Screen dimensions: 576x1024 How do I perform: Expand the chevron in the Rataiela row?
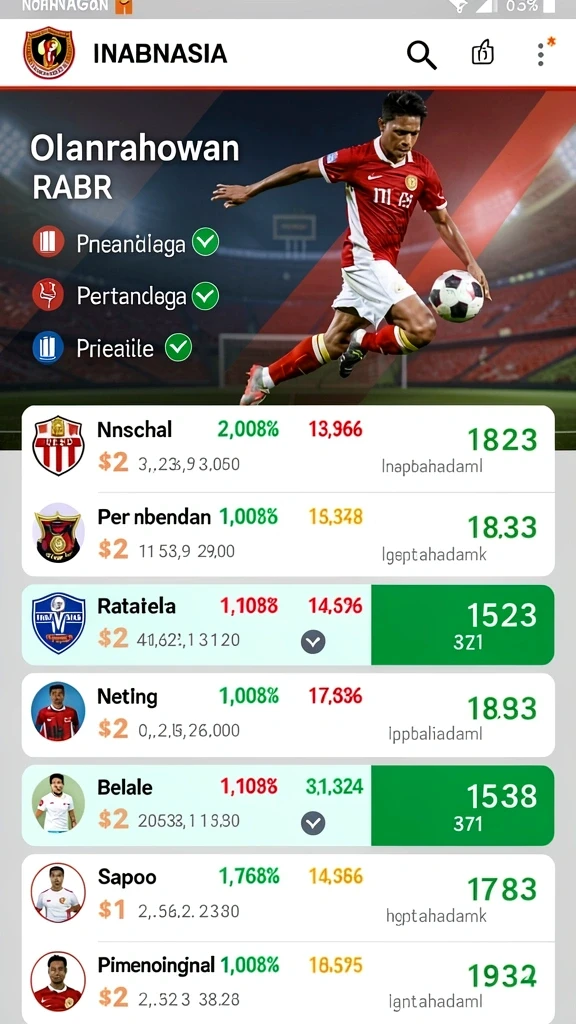tap(313, 643)
